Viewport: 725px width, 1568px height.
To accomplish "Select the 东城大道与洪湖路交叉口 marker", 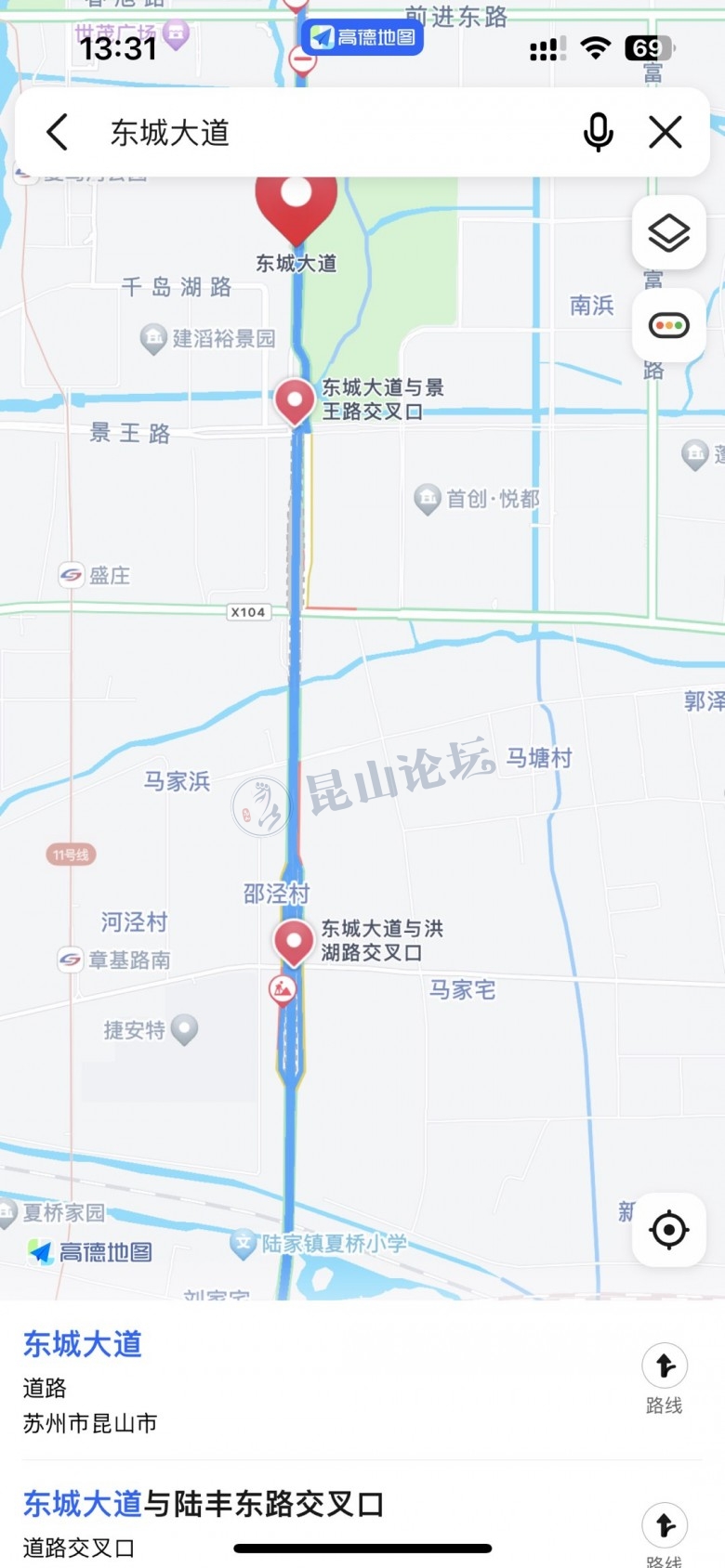I will pyautogui.click(x=294, y=942).
